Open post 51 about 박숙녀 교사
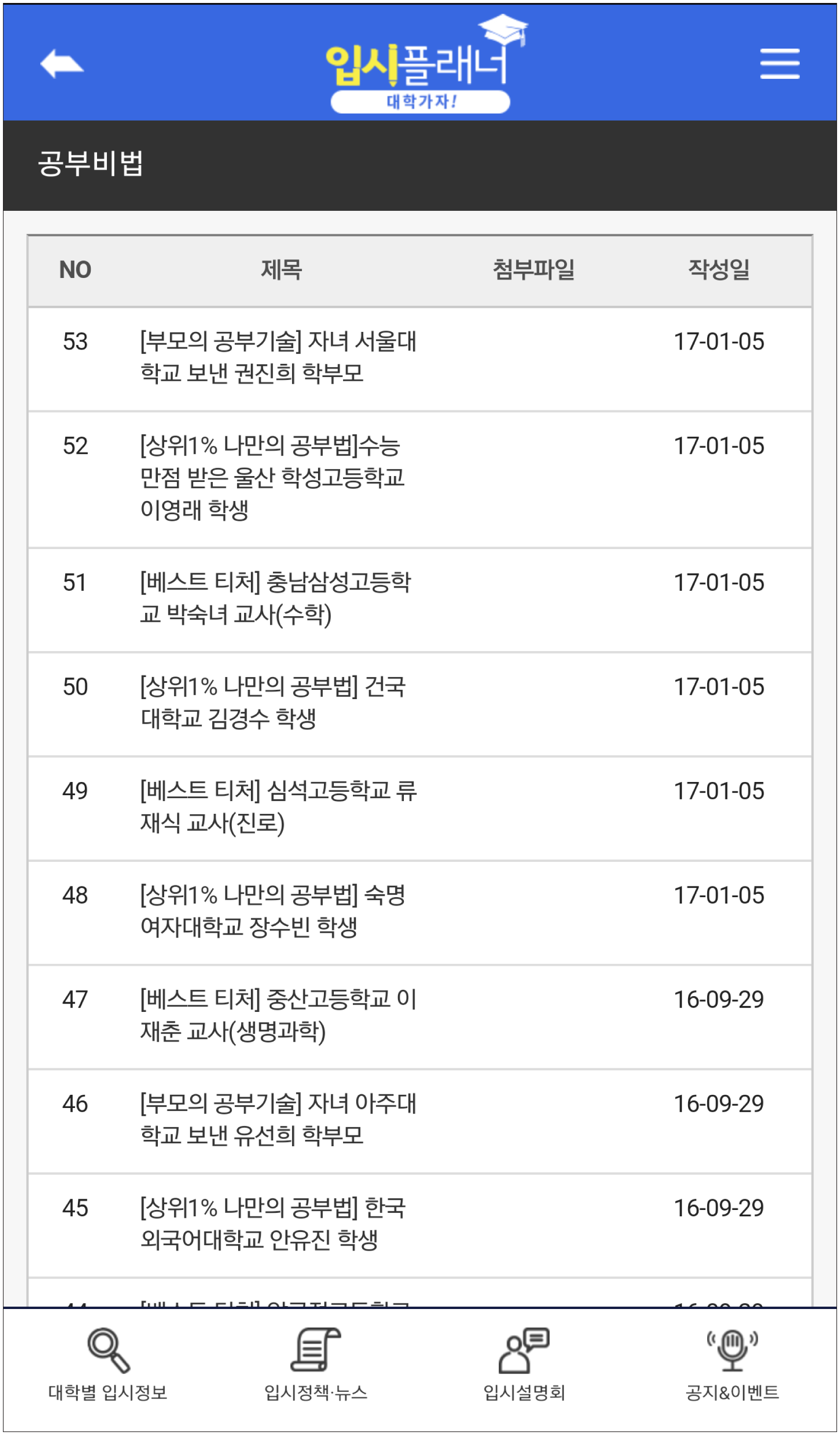840x1435 pixels. click(276, 599)
